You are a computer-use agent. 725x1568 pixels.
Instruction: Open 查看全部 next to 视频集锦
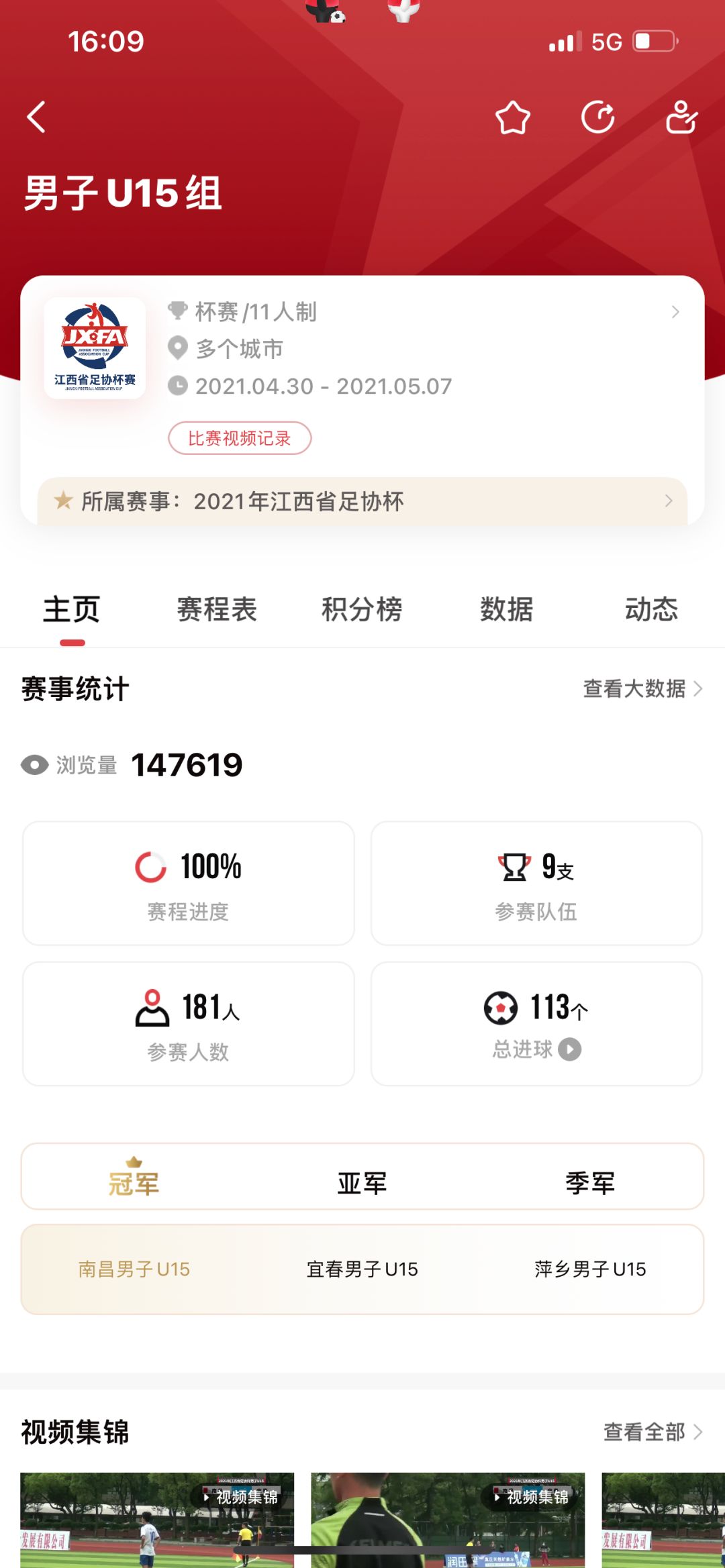coord(645,1431)
